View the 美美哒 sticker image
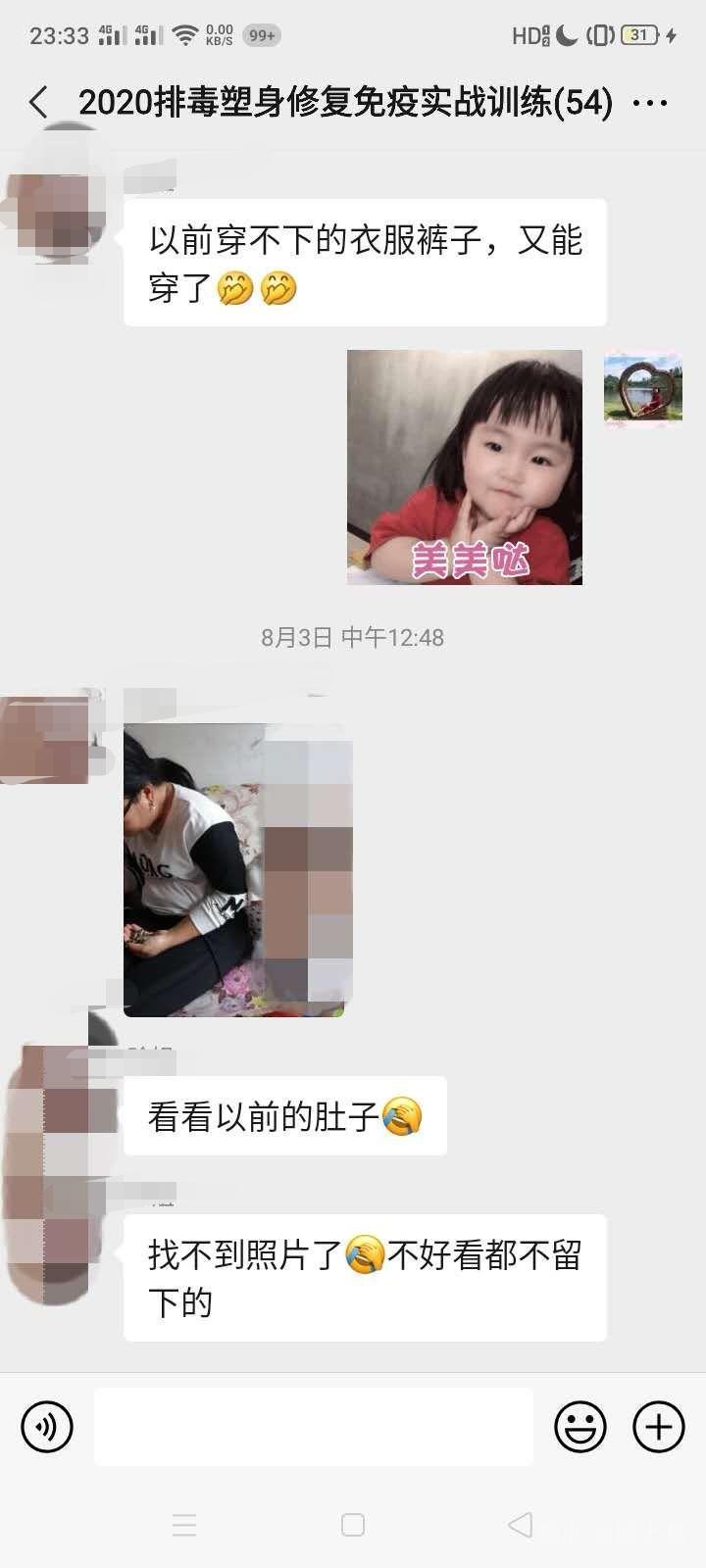 (x=464, y=467)
